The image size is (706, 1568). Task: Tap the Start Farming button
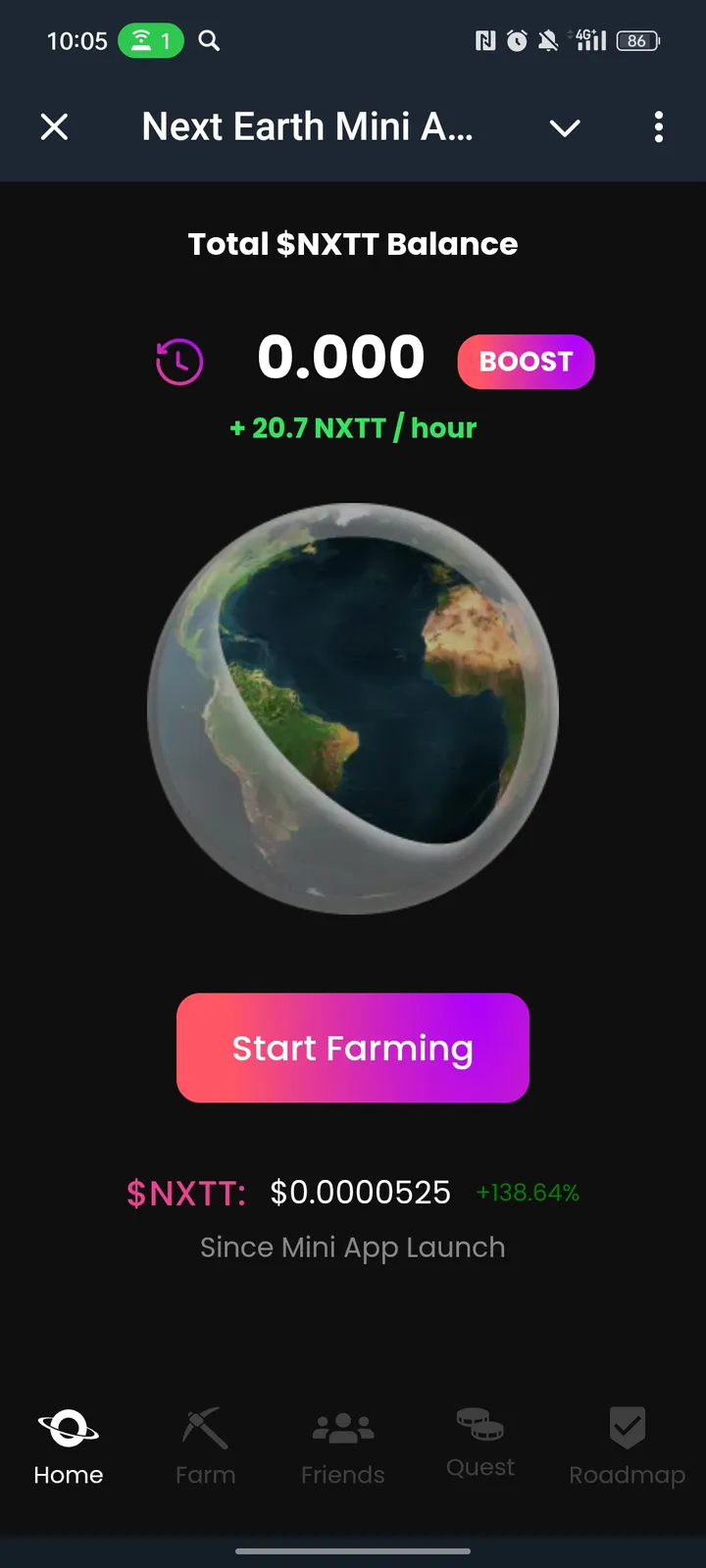[x=353, y=1048]
